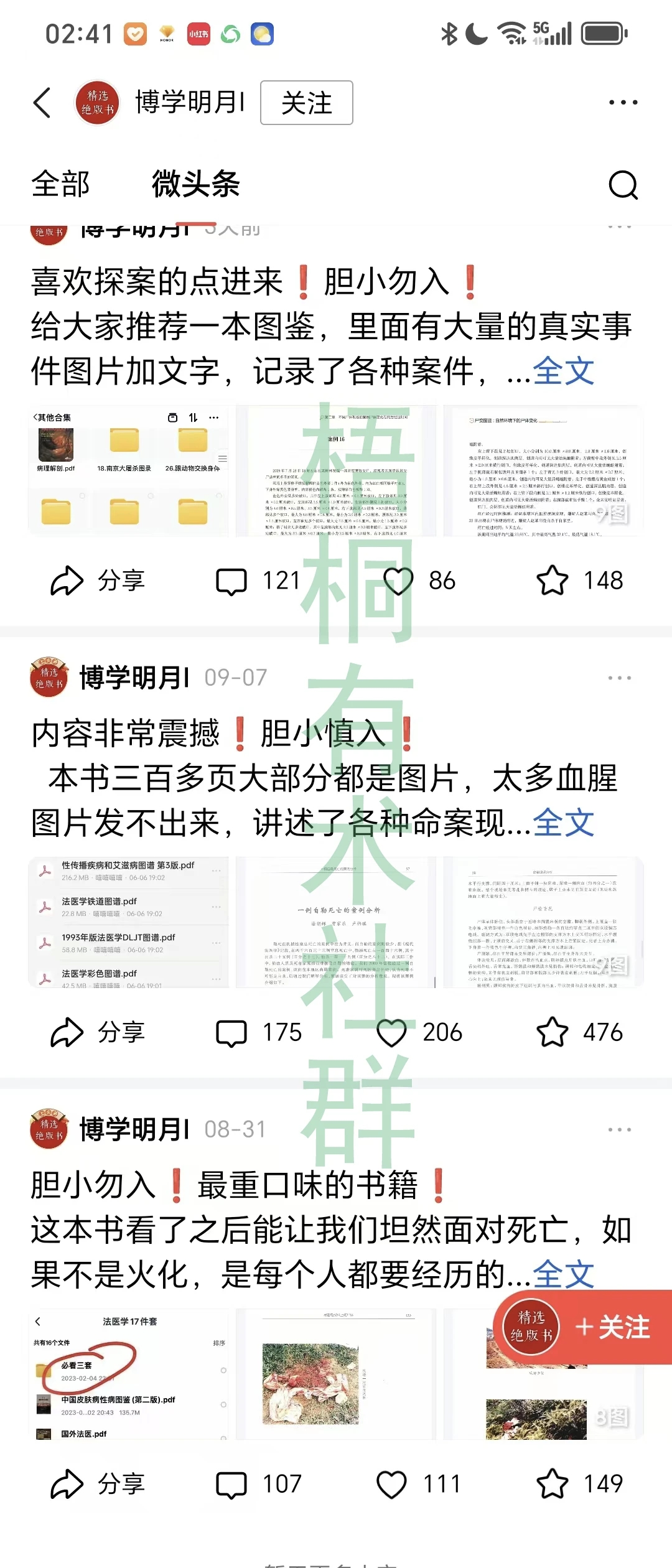Open the 法医学17件套 image thumbnail
The image size is (672, 1568).
[128, 1374]
